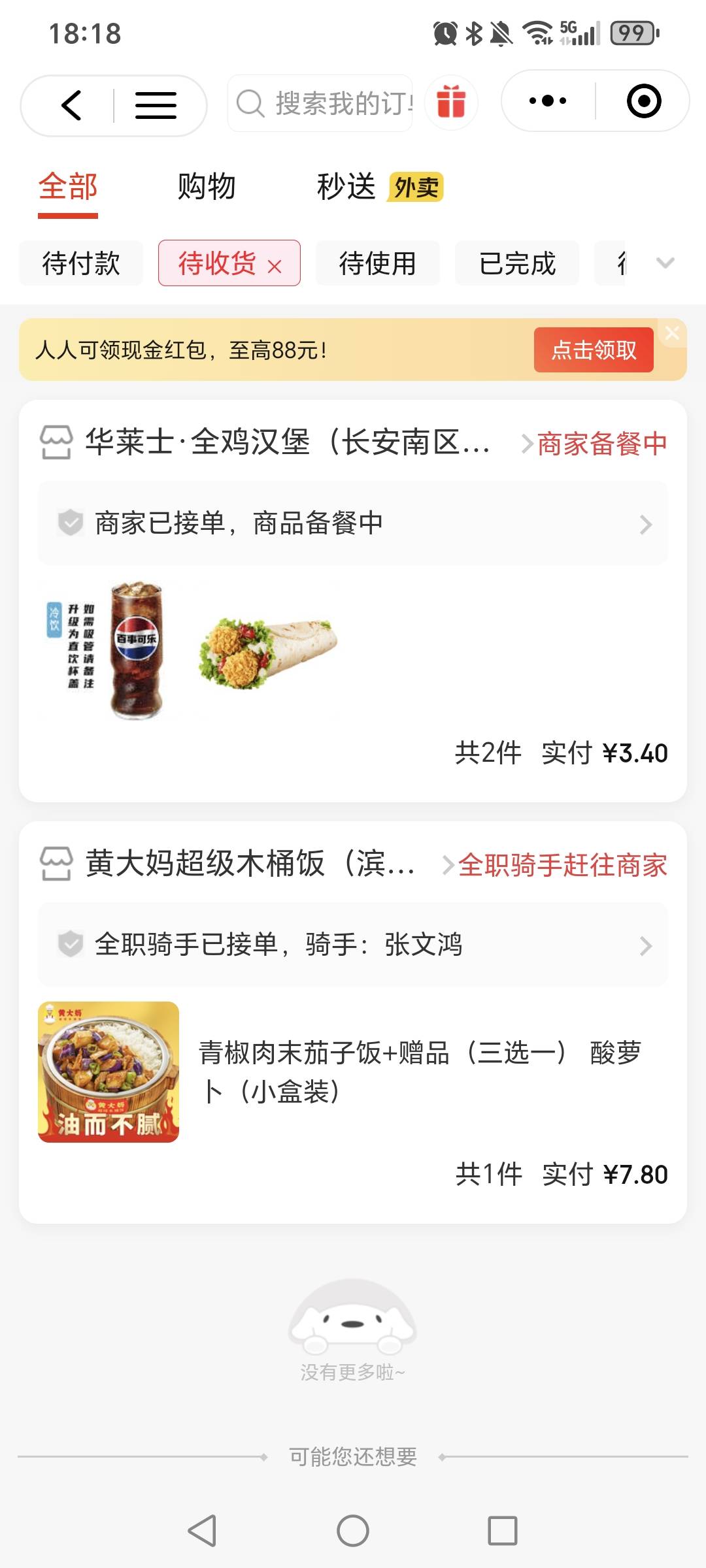Open the 青椒肉末茄子饭 order details
The height and width of the screenshot is (1568, 706).
click(x=418, y=1071)
